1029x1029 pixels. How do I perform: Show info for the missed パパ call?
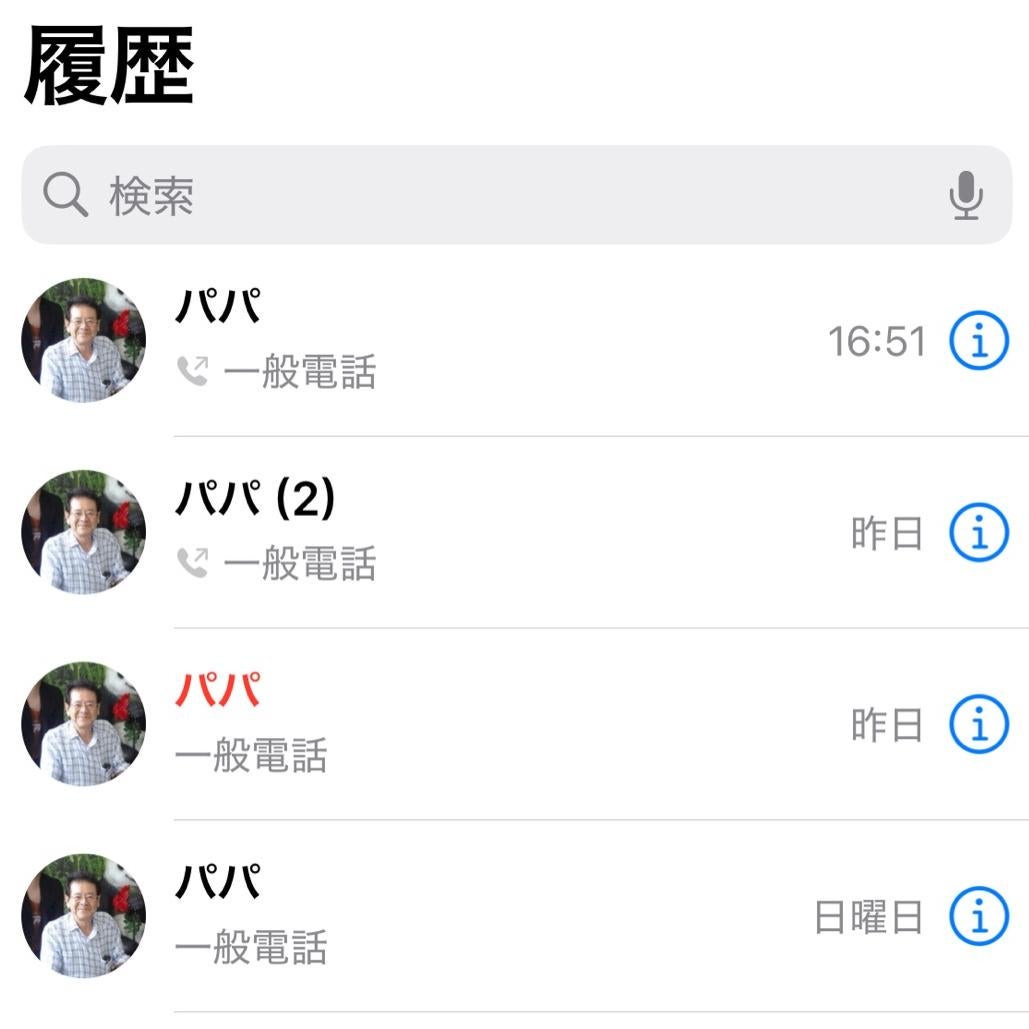978,726
